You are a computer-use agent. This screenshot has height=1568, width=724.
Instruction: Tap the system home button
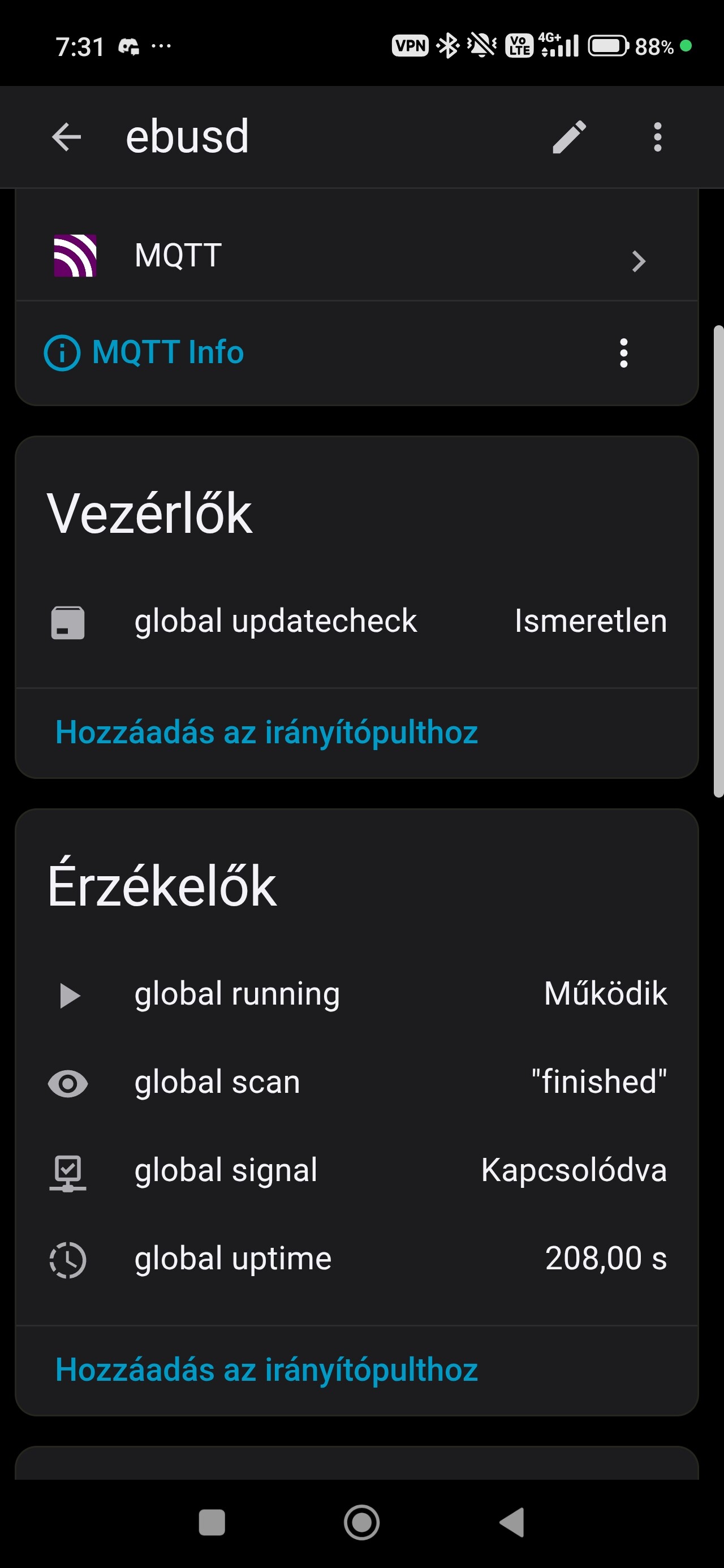click(361, 1522)
